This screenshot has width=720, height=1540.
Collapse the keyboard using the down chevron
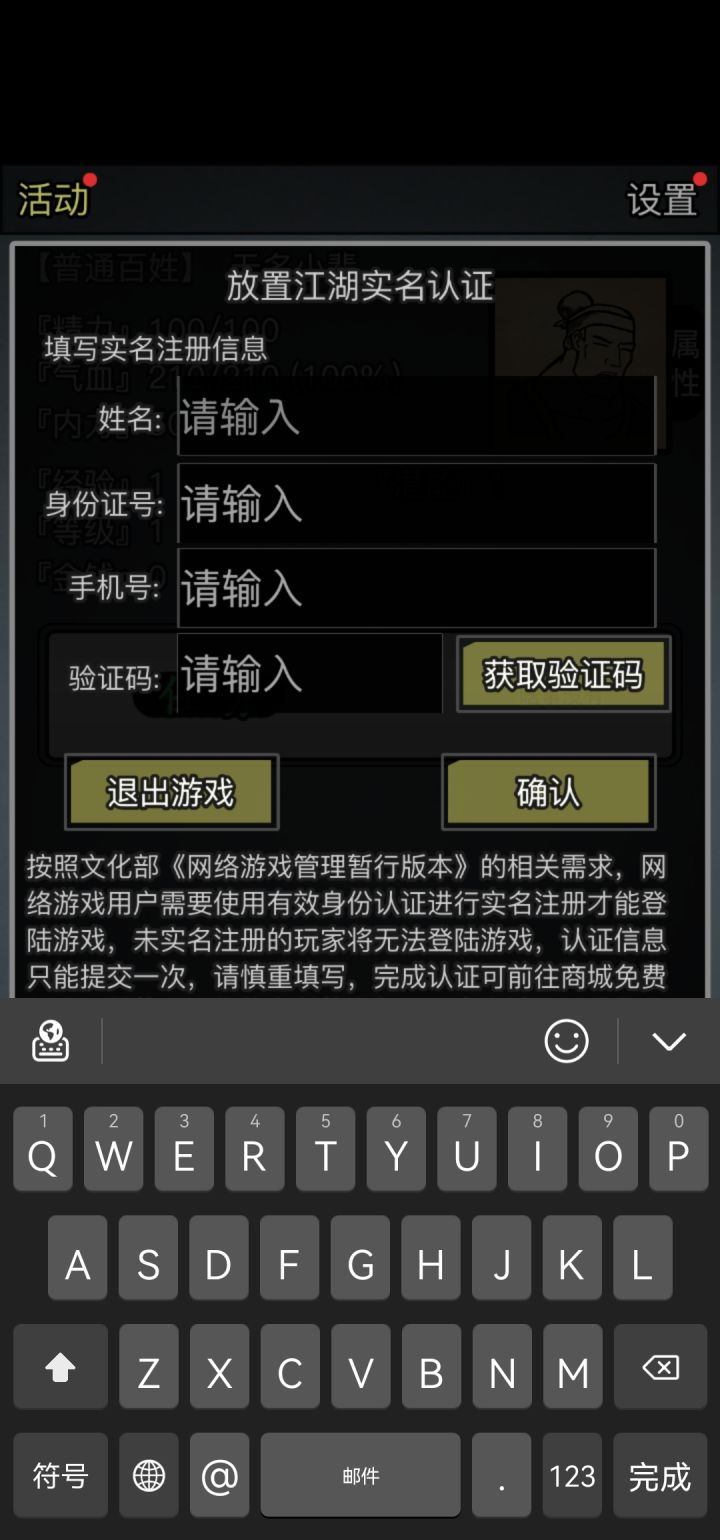tap(668, 1041)
